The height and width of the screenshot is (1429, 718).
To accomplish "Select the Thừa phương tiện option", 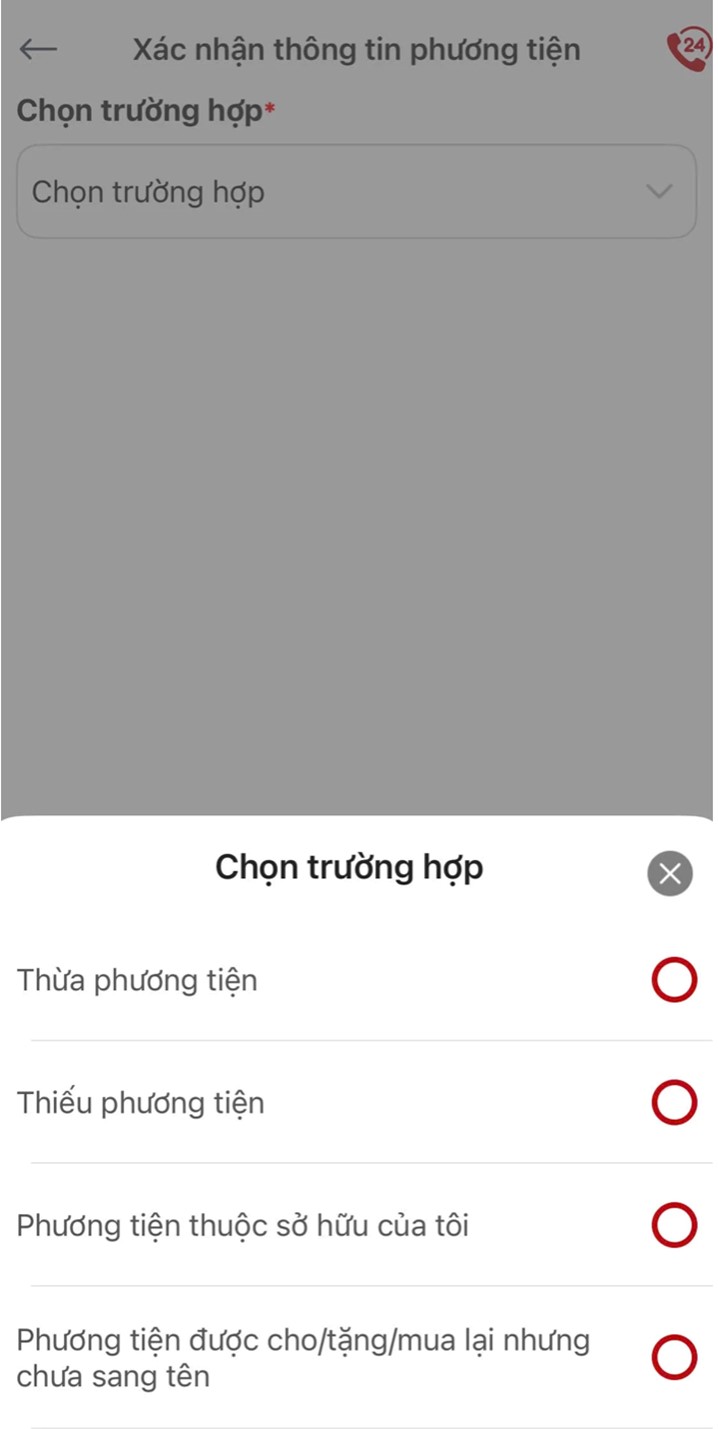I will pos(673,980).
